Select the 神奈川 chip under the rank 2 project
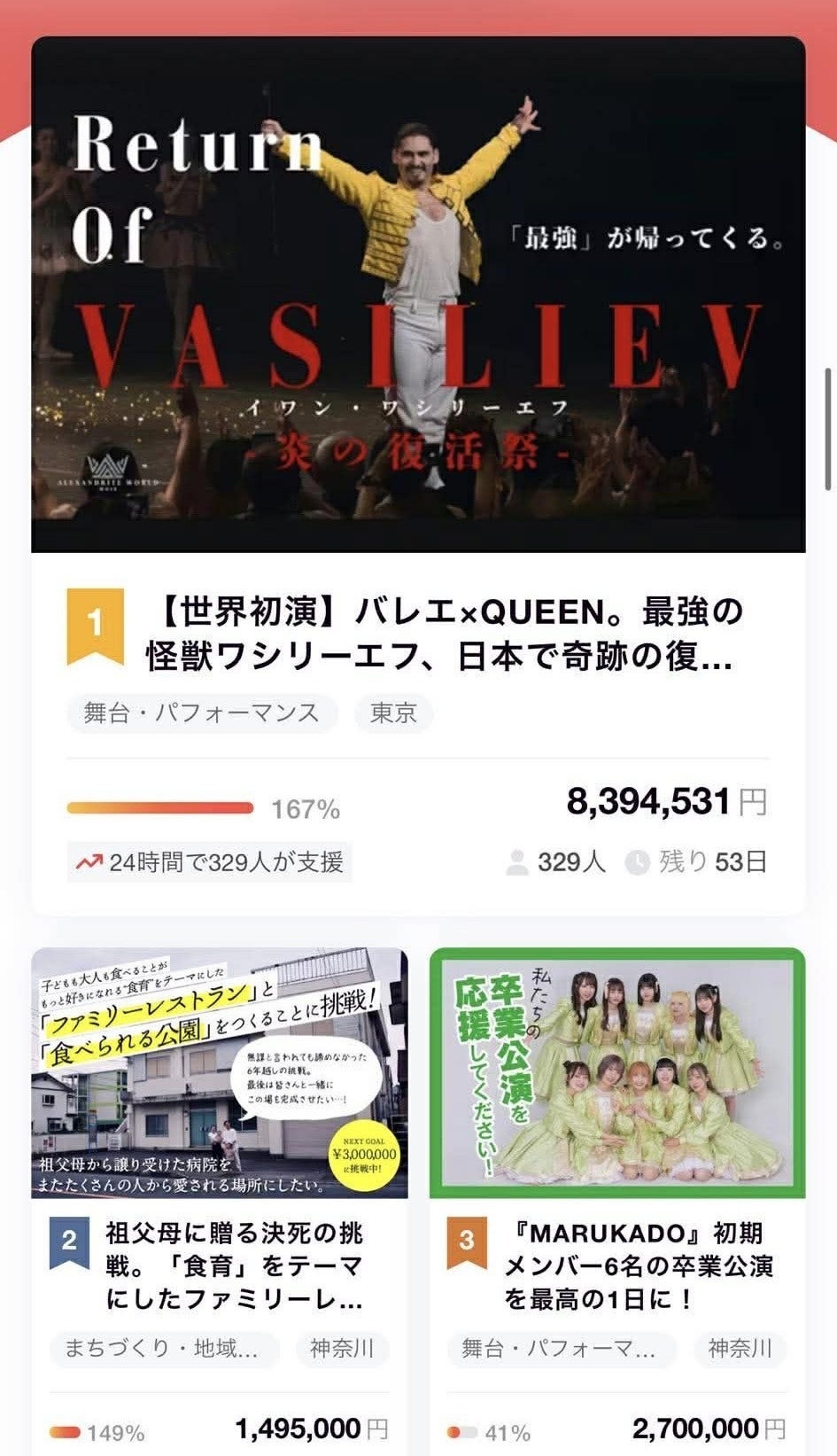 point(342,1349)
